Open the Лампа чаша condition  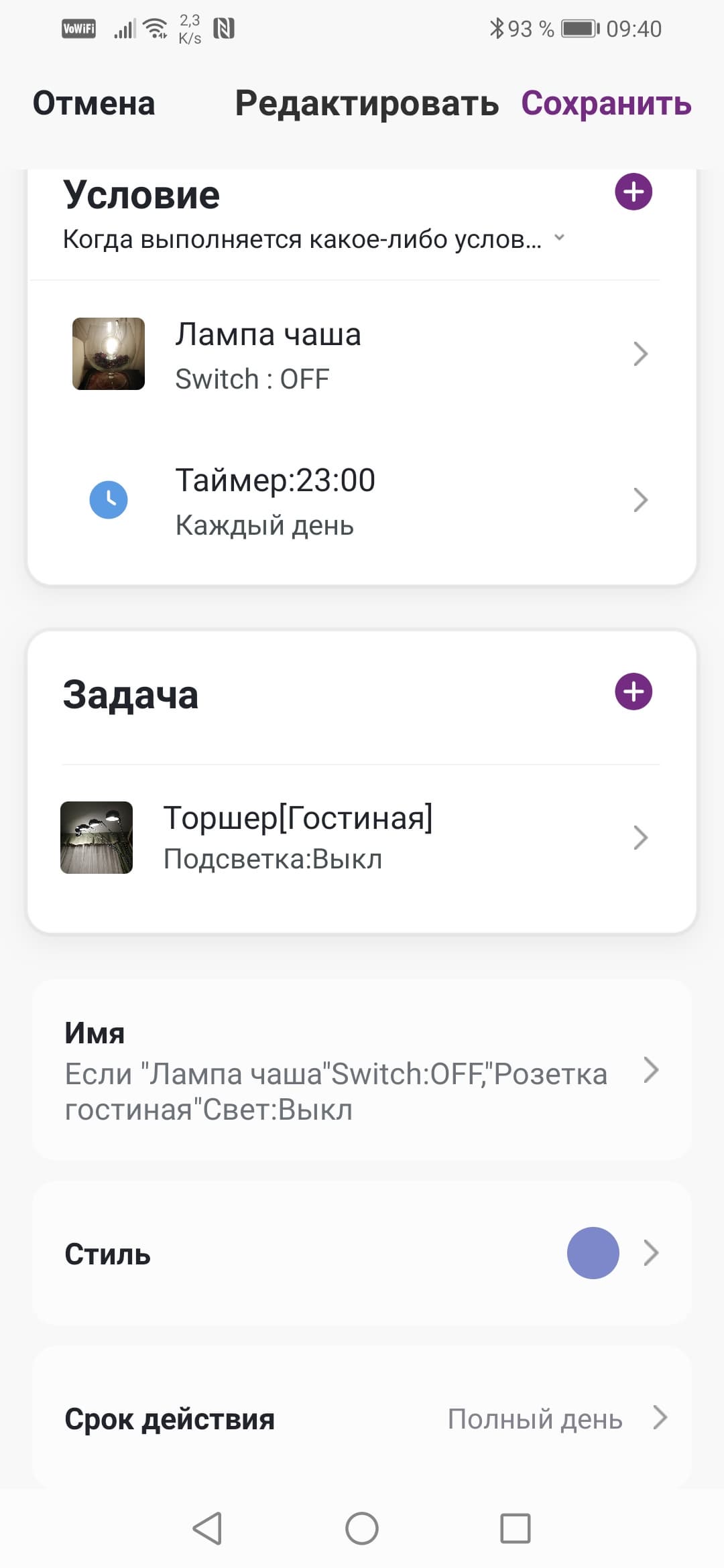click(362, 354)
